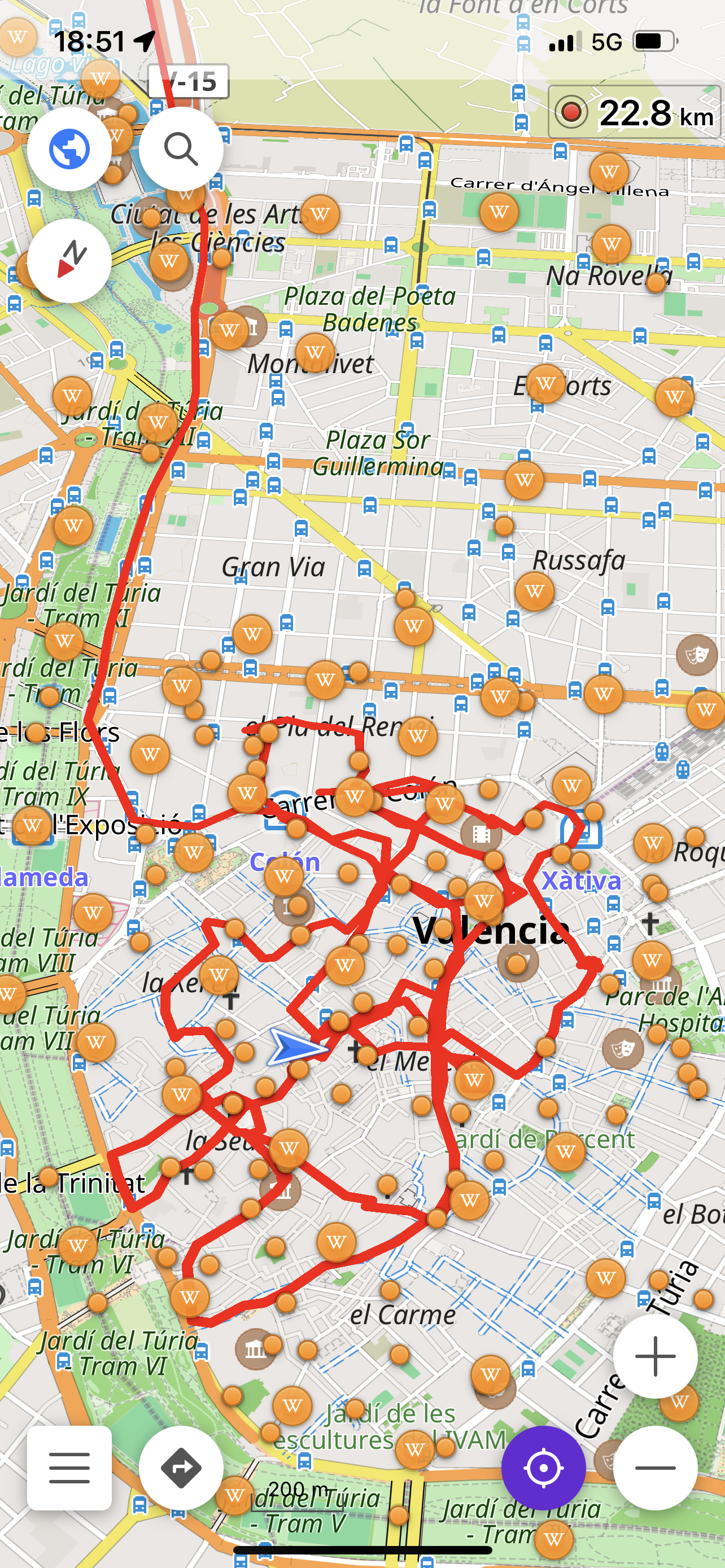
Task: Center map on my location
Action: [x=543, y=1468]
